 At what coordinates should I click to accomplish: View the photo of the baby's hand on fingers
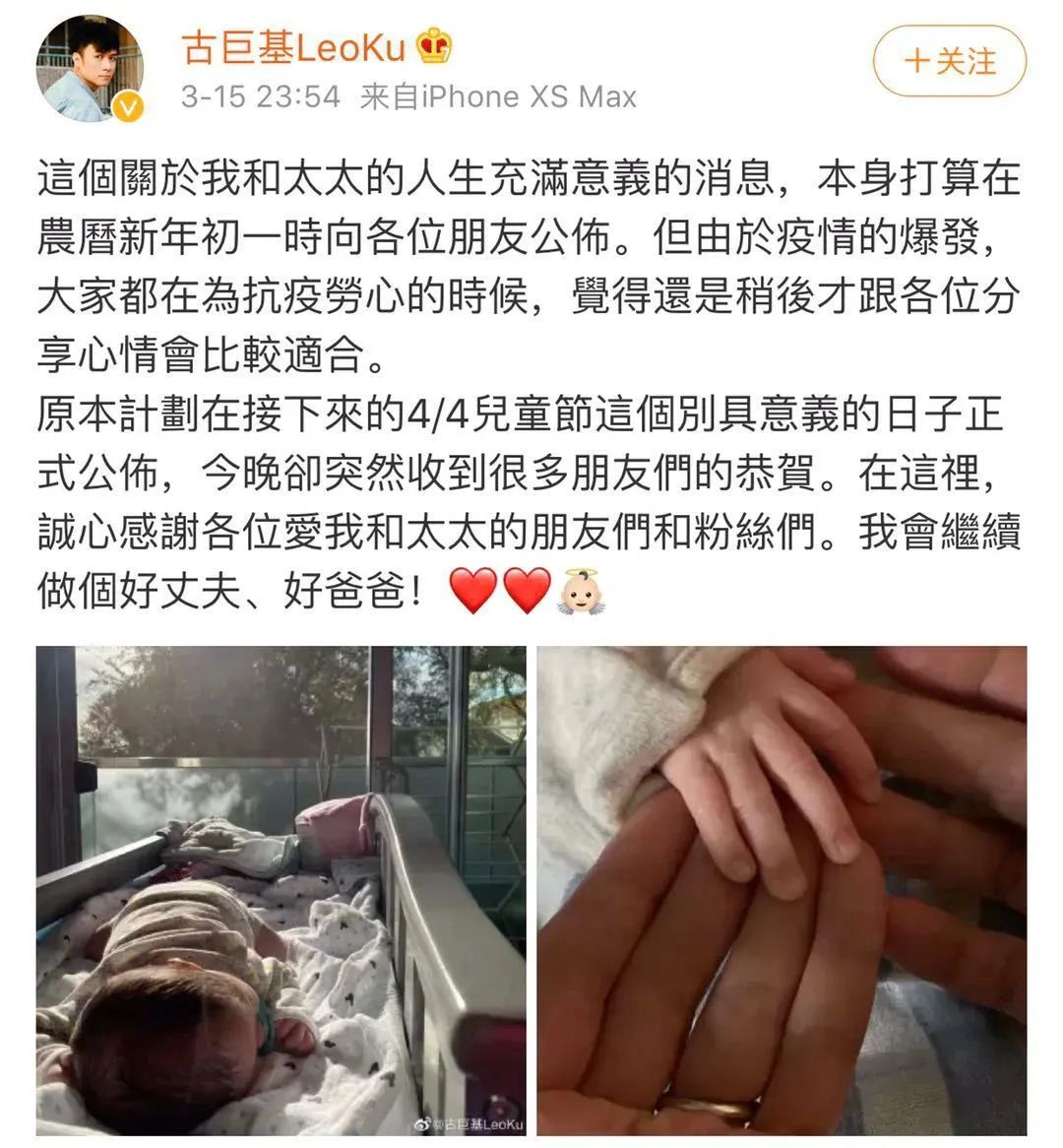[782, 890]
